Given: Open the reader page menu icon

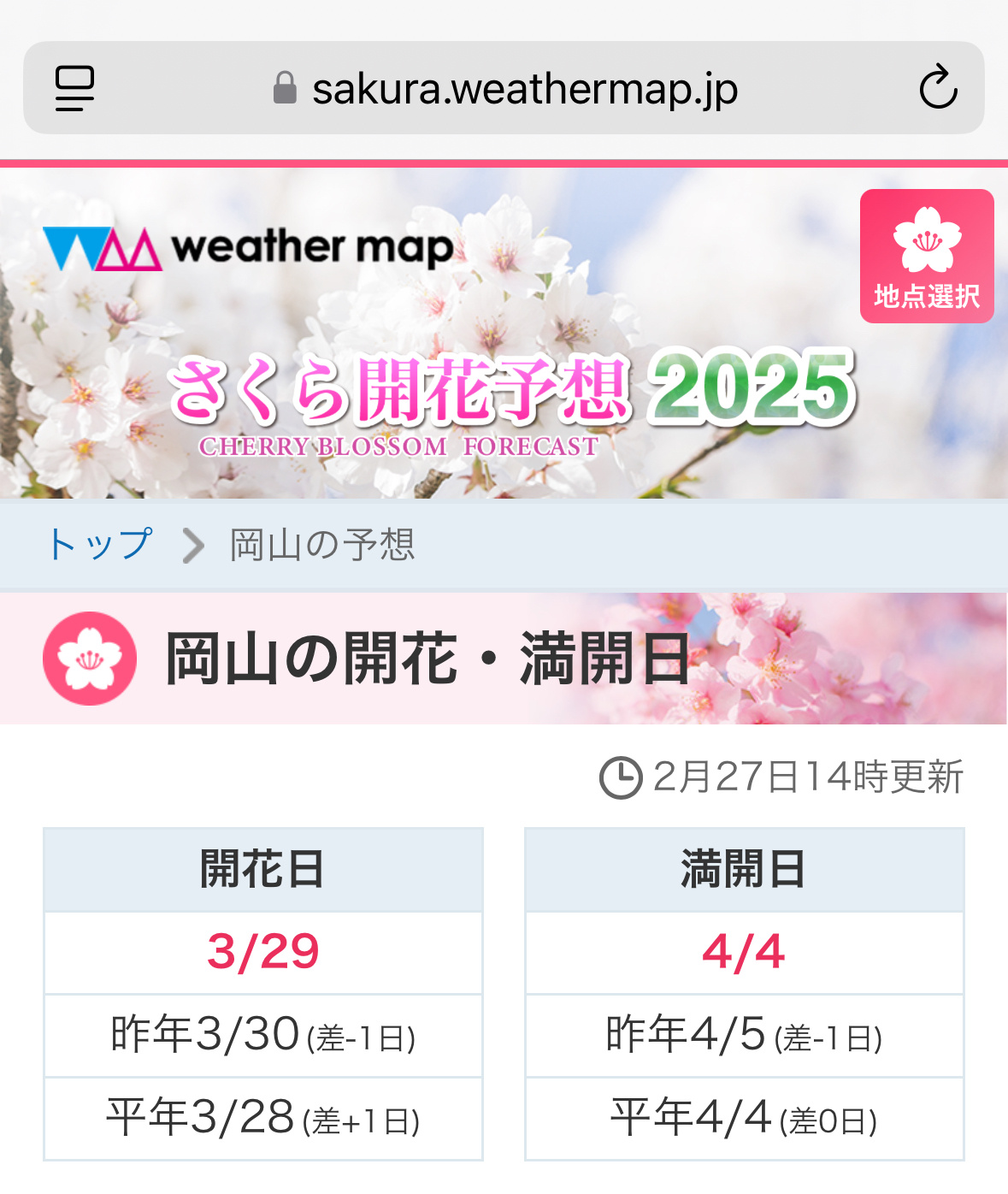Looking at the screenshot, I should click(x=74, y=88).
